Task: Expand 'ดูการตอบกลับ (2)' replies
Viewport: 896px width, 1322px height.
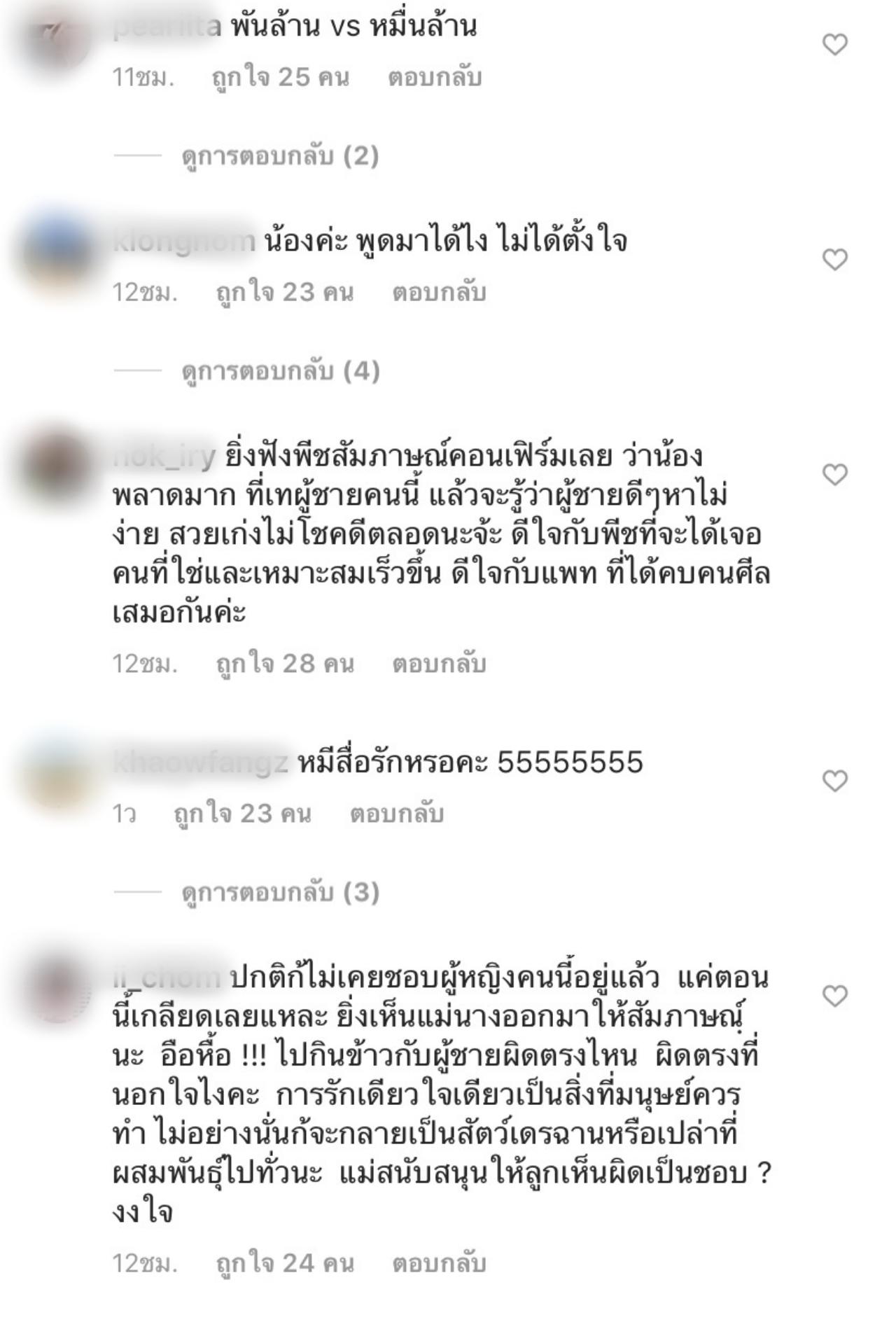Action: point(280,155)
